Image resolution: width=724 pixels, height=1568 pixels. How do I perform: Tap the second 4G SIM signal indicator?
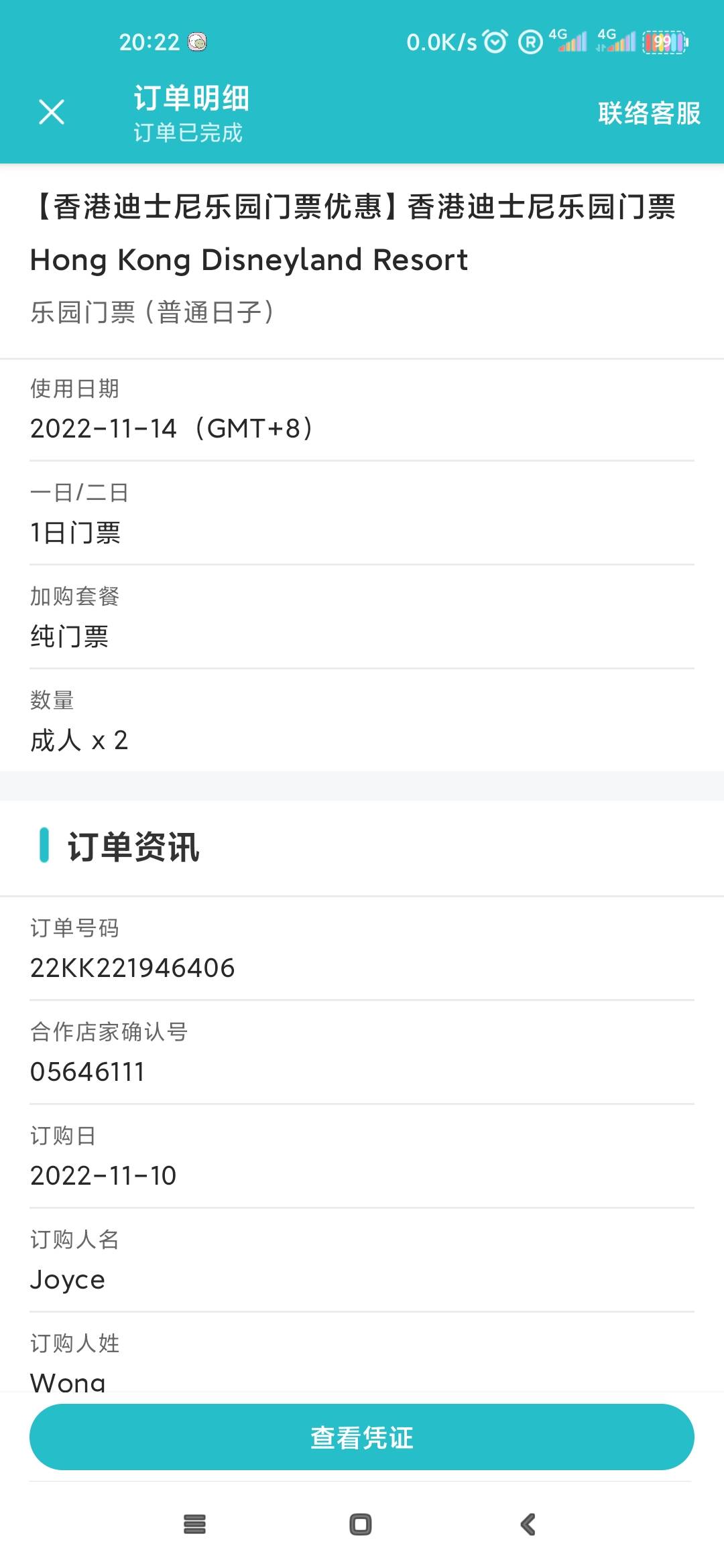coord(617,42)
